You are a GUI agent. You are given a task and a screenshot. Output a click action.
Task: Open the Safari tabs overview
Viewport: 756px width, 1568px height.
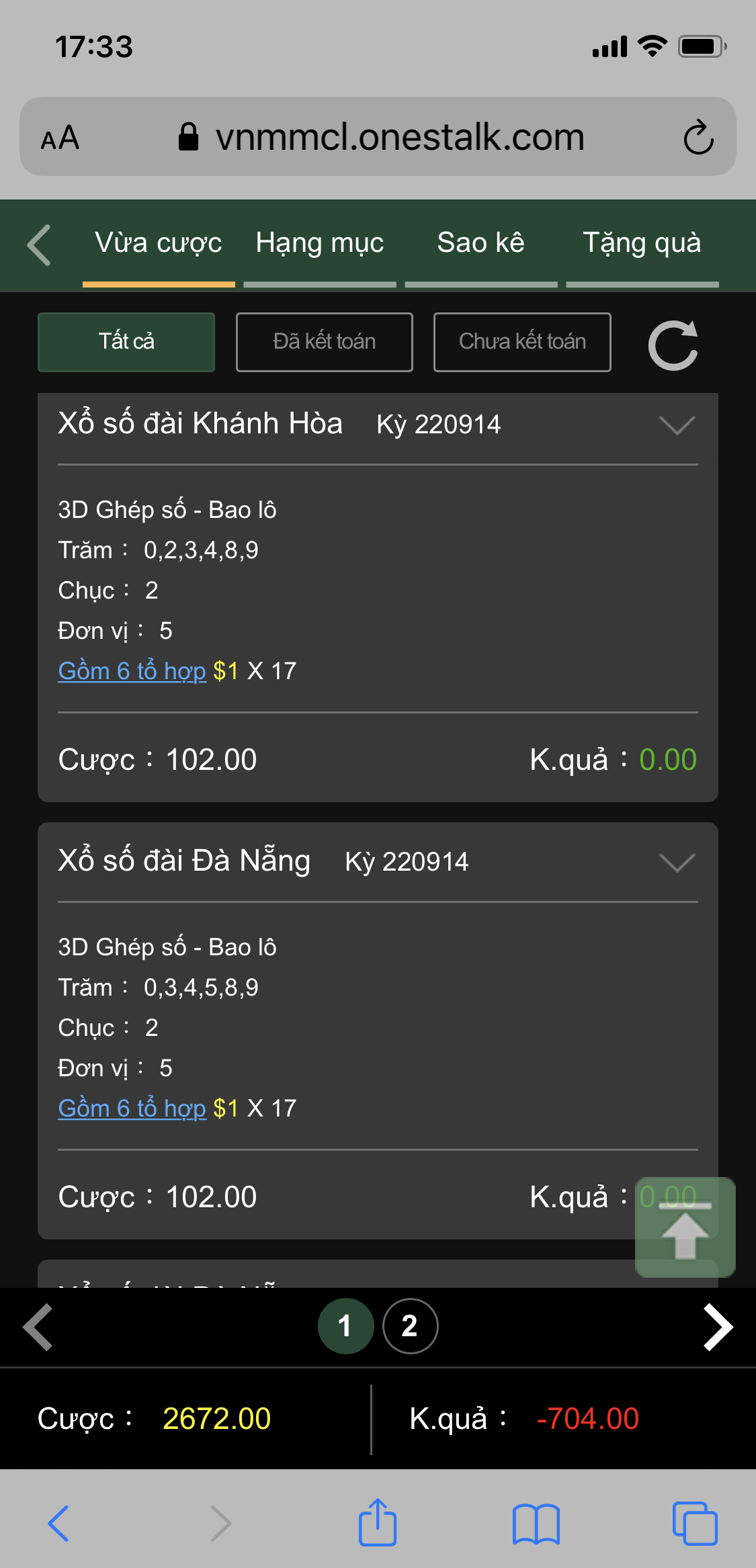(x=695, y=1523)
